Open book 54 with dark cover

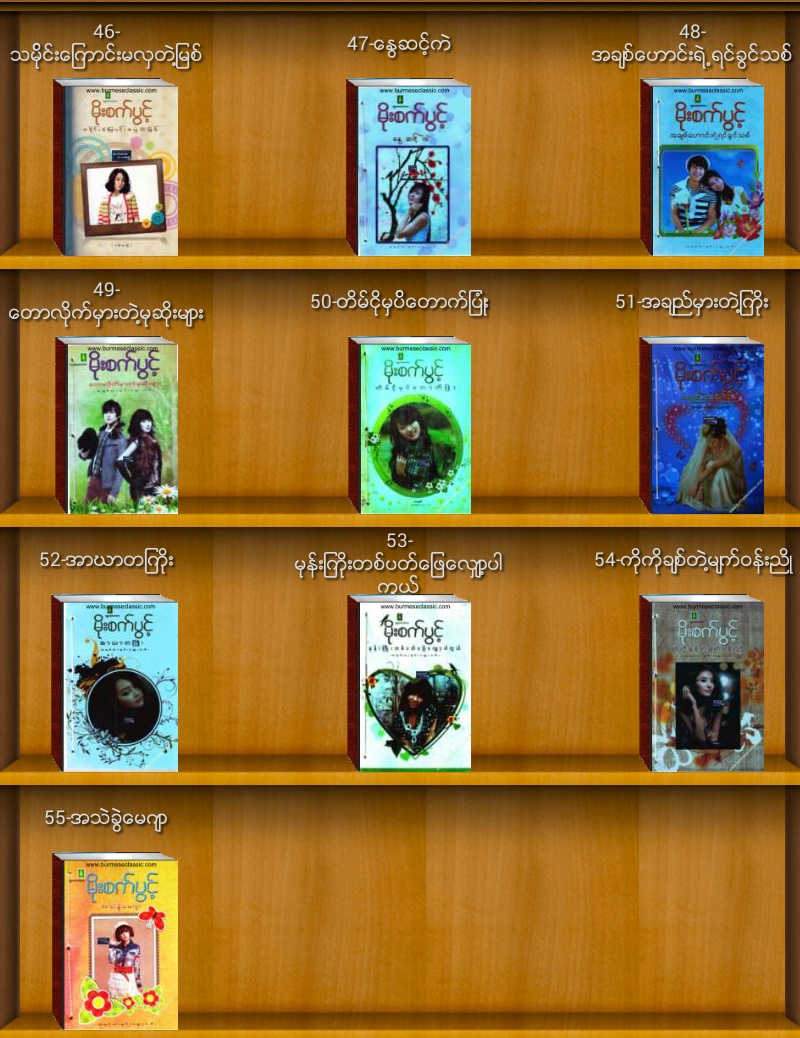702,684
